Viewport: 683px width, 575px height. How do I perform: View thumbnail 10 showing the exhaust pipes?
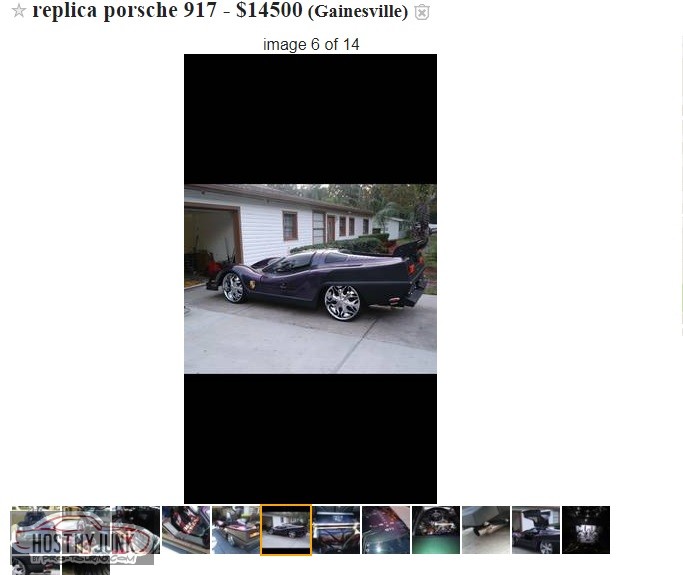click(x=486, y=529)
